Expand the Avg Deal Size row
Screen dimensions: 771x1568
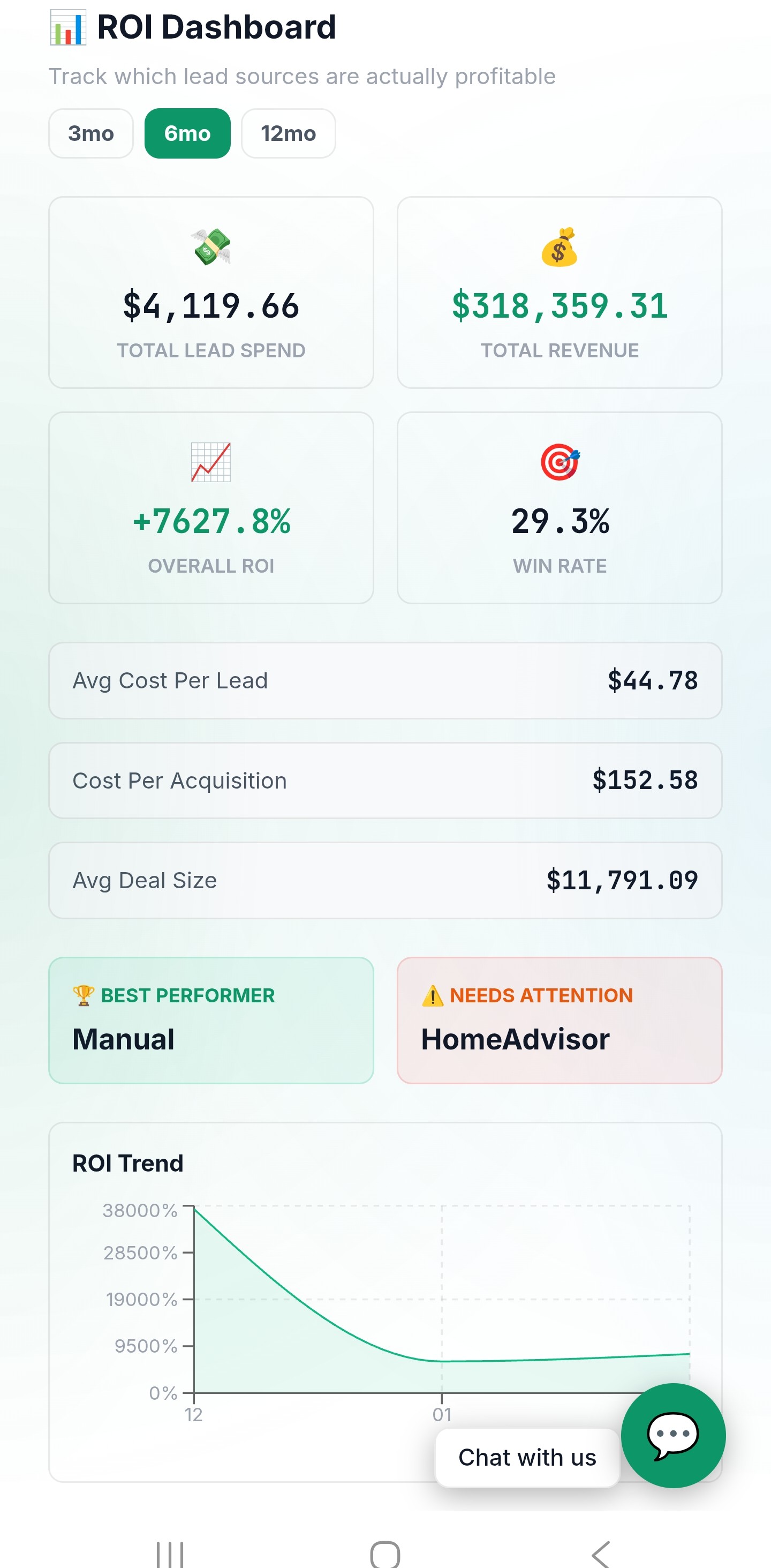(x=385, y=881)
